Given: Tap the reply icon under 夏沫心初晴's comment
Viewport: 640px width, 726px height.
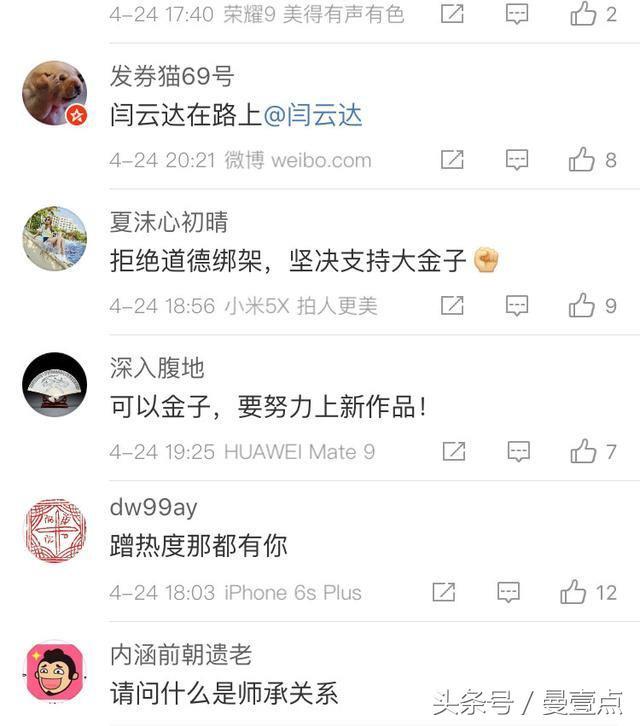Looking at the screenshot, I should 516,306.
